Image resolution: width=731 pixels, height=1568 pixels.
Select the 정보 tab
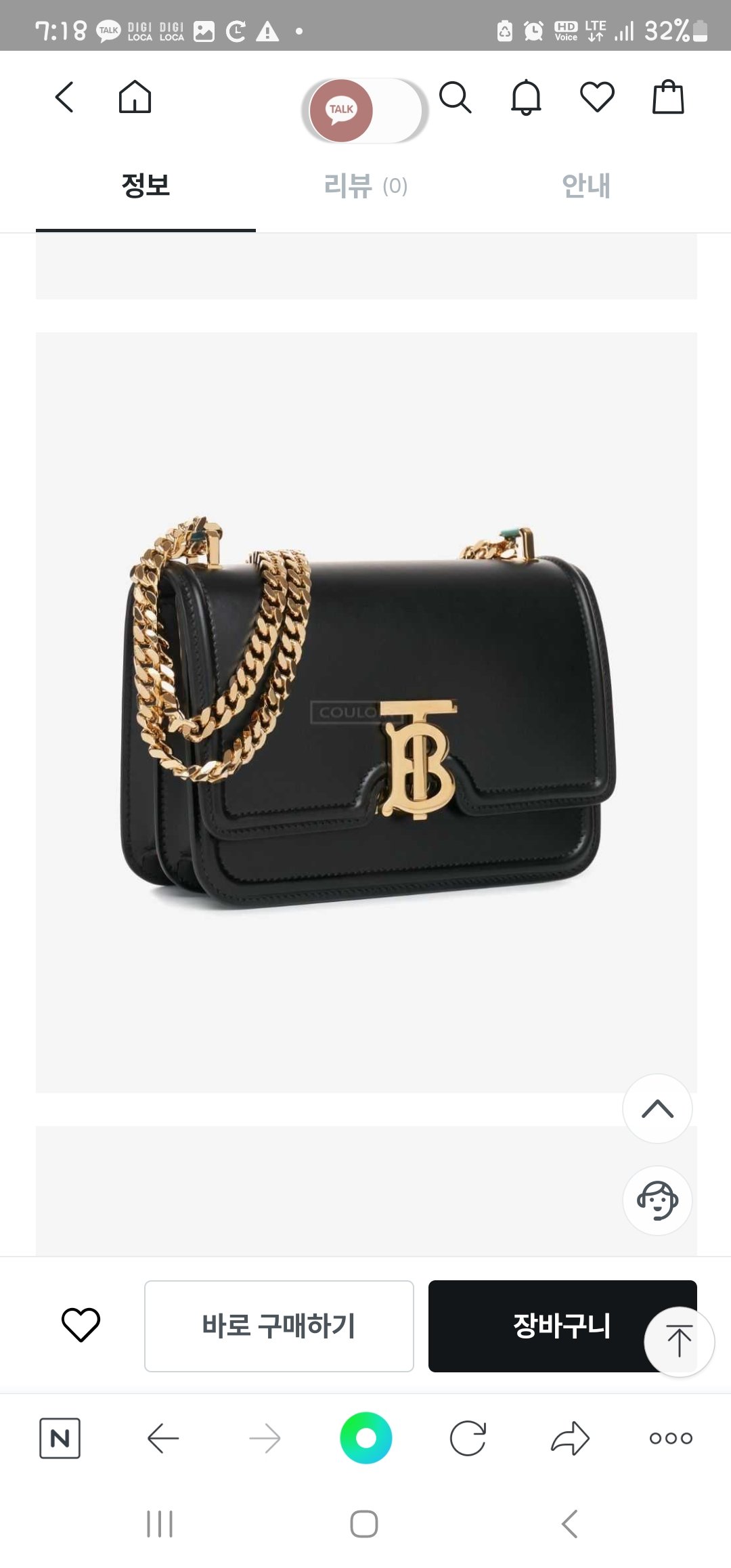click(x=146, y=186)
